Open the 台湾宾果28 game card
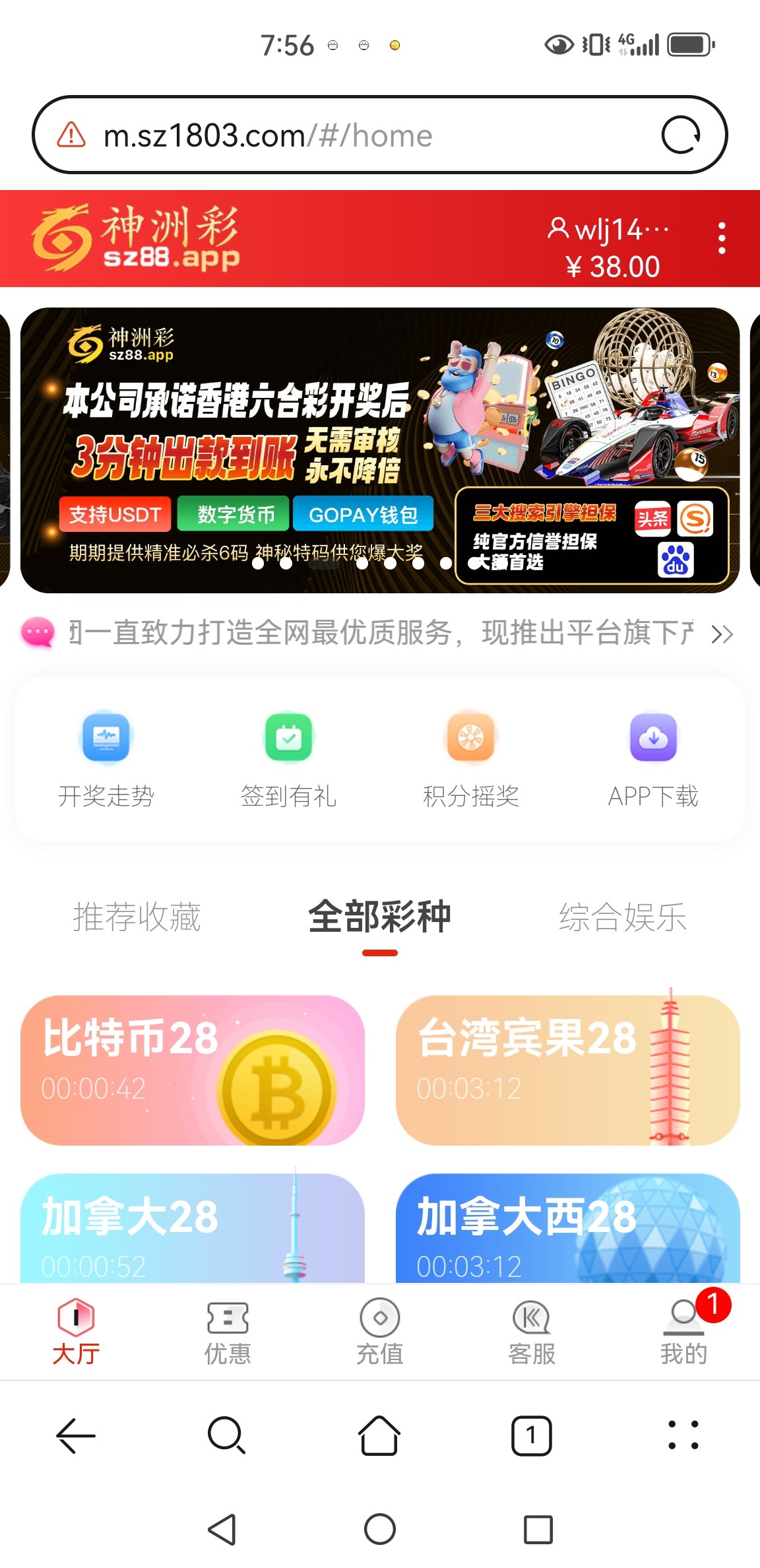Screen dimensions: 760x1568 coord(567,1070)
